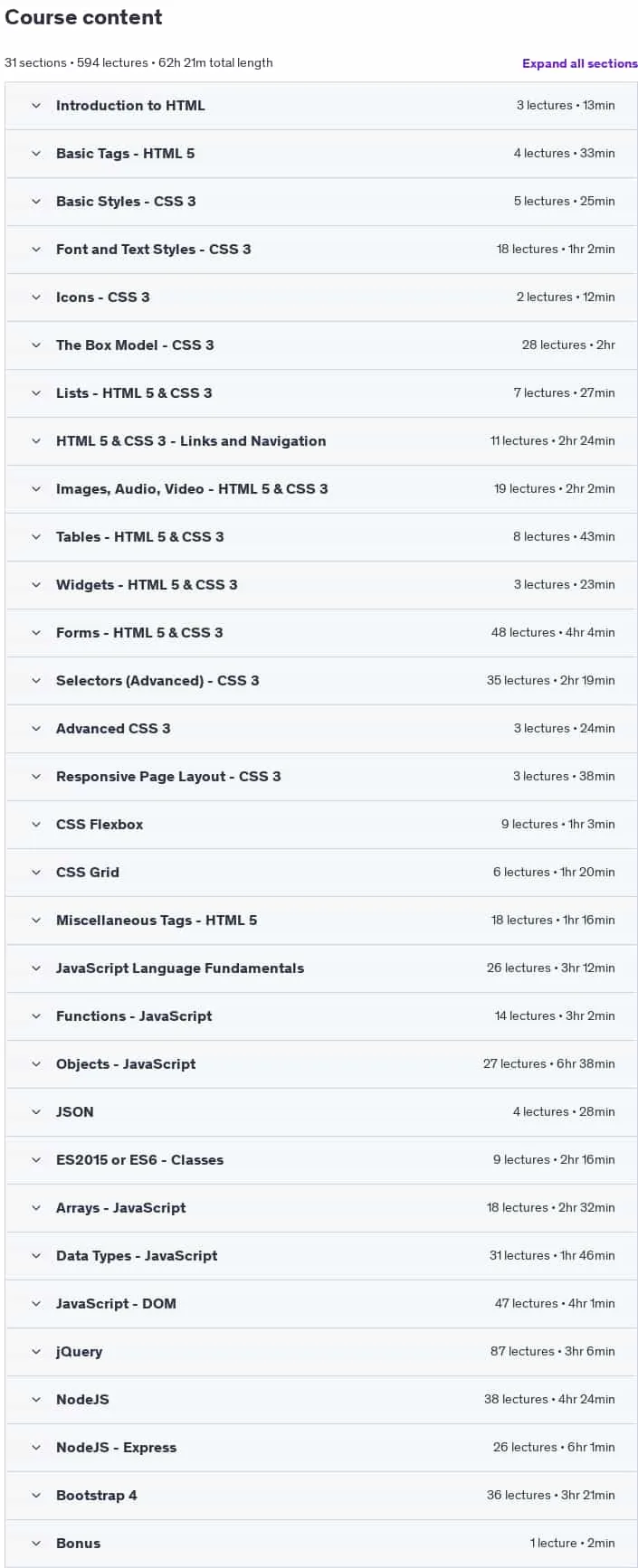The height and width of the screenshot is (1568, 638).
Task: Open ES2015 or ES6 - Classes section
Action: [321, 1160]
